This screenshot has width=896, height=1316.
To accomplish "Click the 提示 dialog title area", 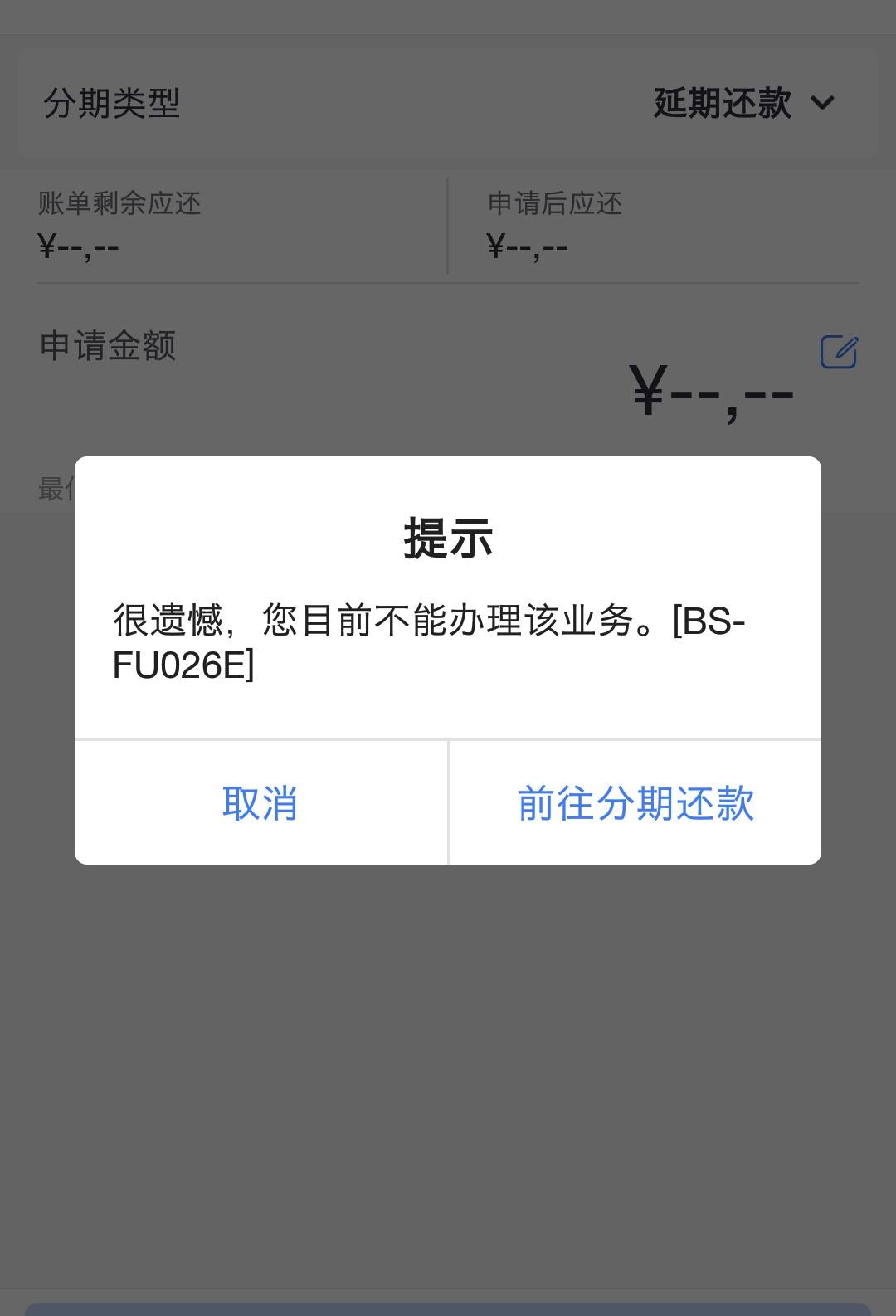I will click(448, 538).
